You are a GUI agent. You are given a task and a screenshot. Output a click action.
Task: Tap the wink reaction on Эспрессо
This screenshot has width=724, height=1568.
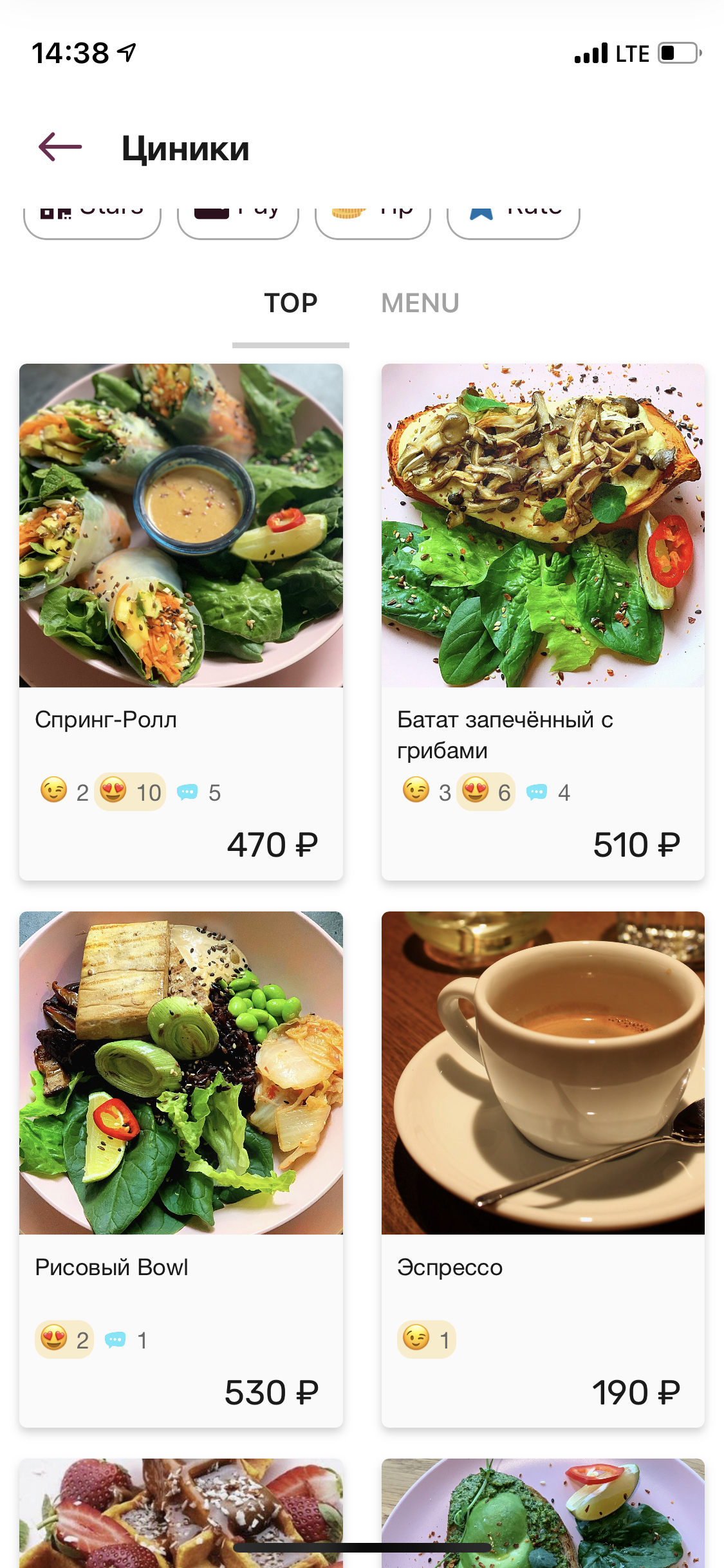(x=426, y=1340)
